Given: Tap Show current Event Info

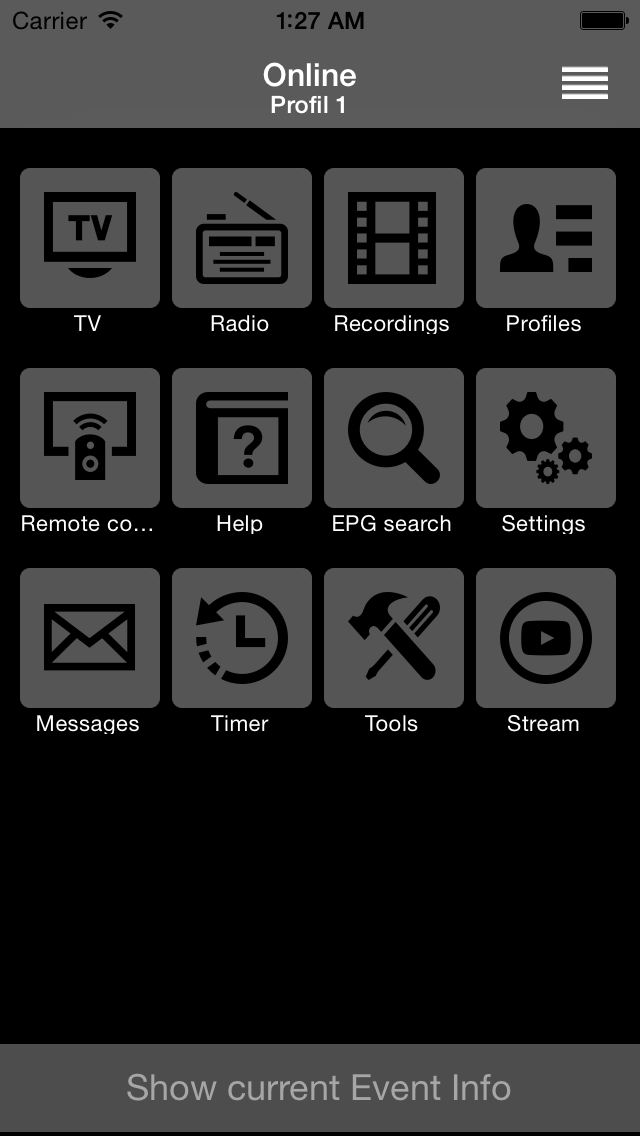Looking at the screenshot, I should pos(320,1088).
